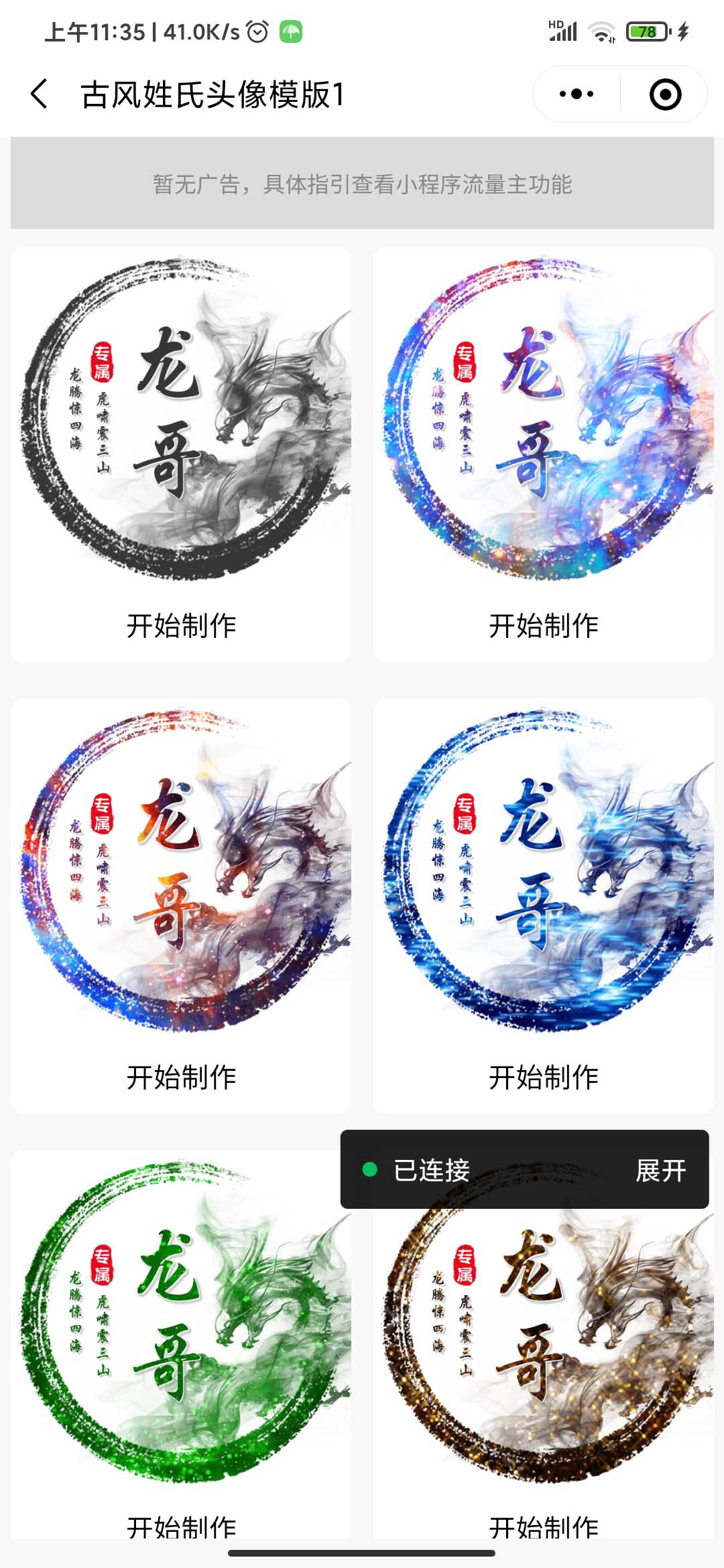Open the black ink dragon avatar template
Screen dimensions: 724x1568
pyautogui.click(x=181, y=419)
